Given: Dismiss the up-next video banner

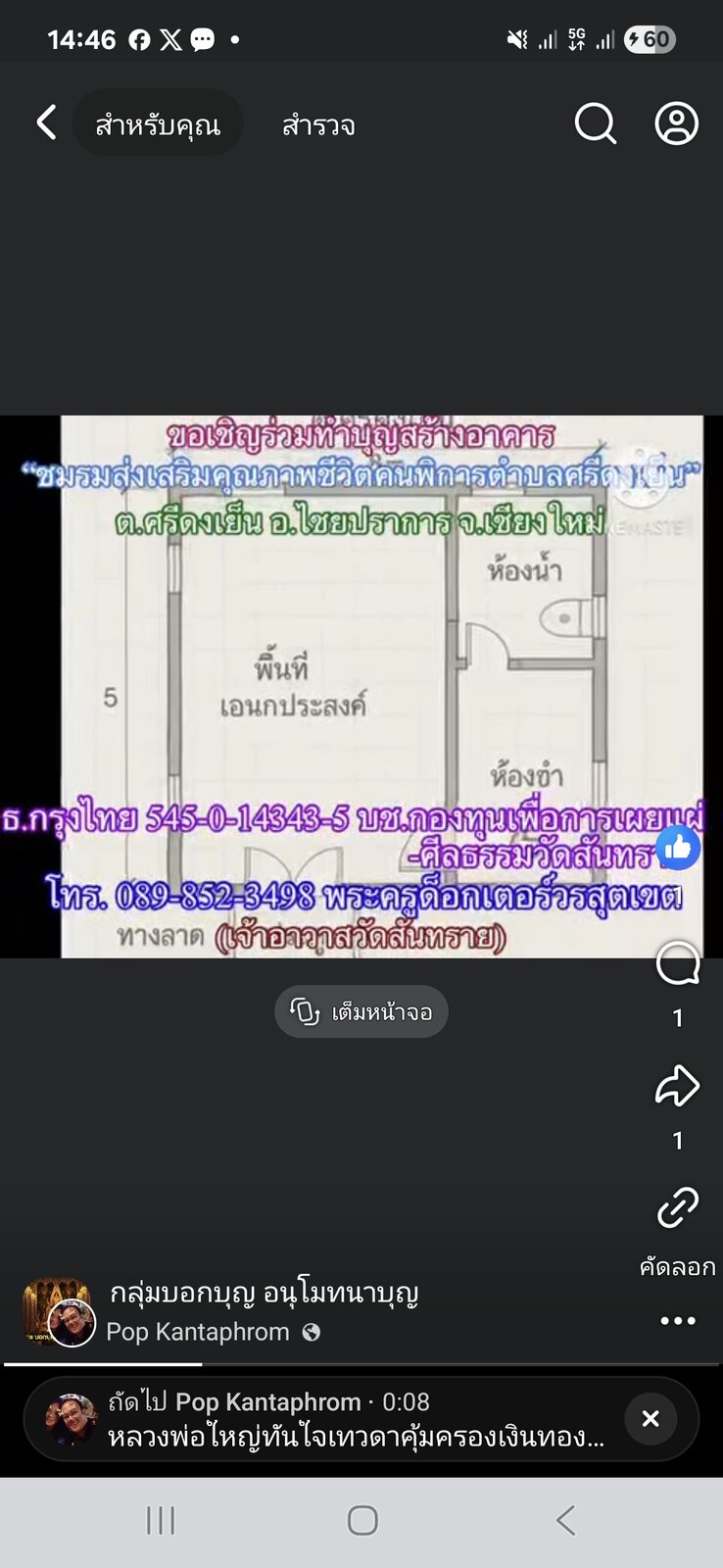Looking at the screenshot, I should [x=651, y=1418].
